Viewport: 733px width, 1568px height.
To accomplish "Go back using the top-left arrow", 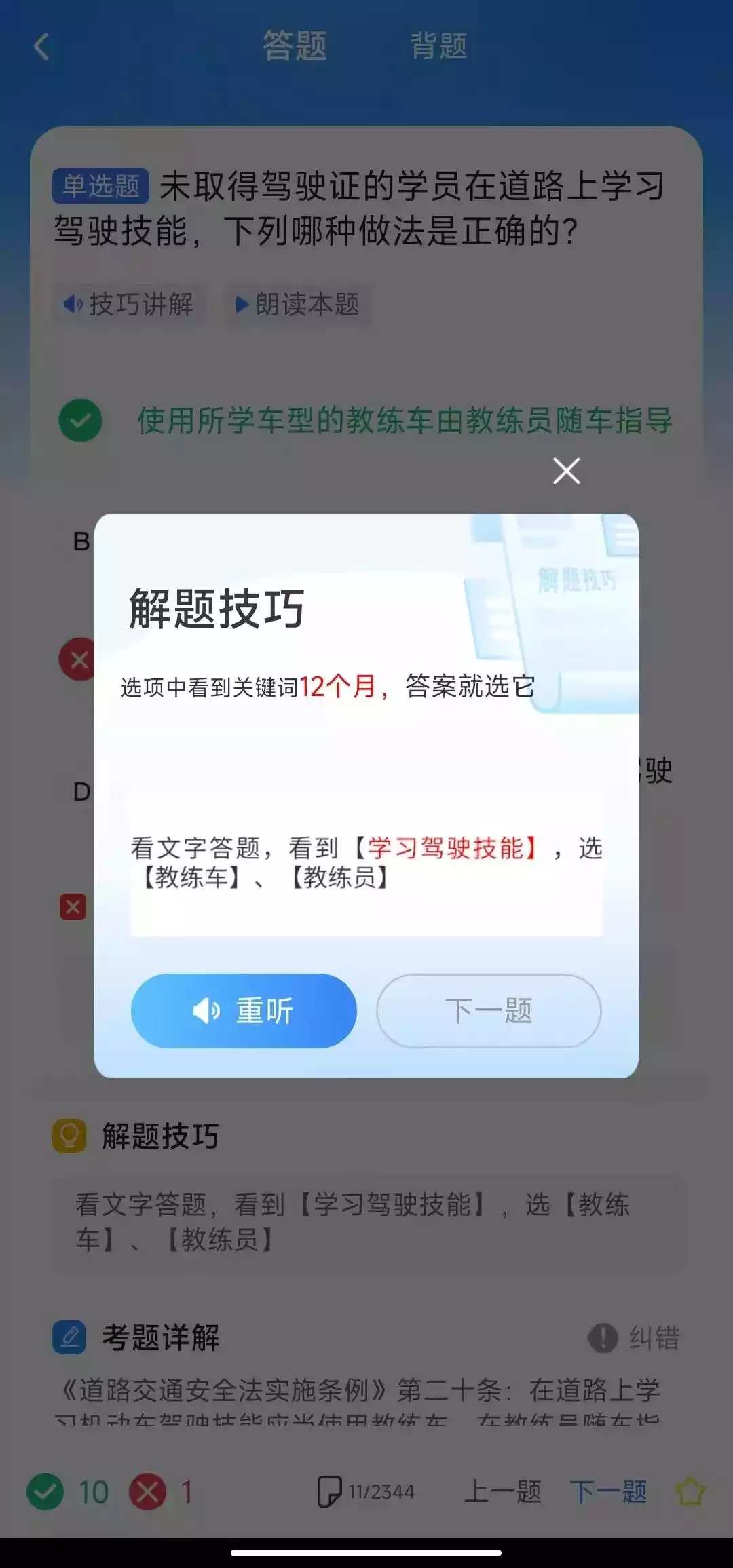I will pos(42,47).
